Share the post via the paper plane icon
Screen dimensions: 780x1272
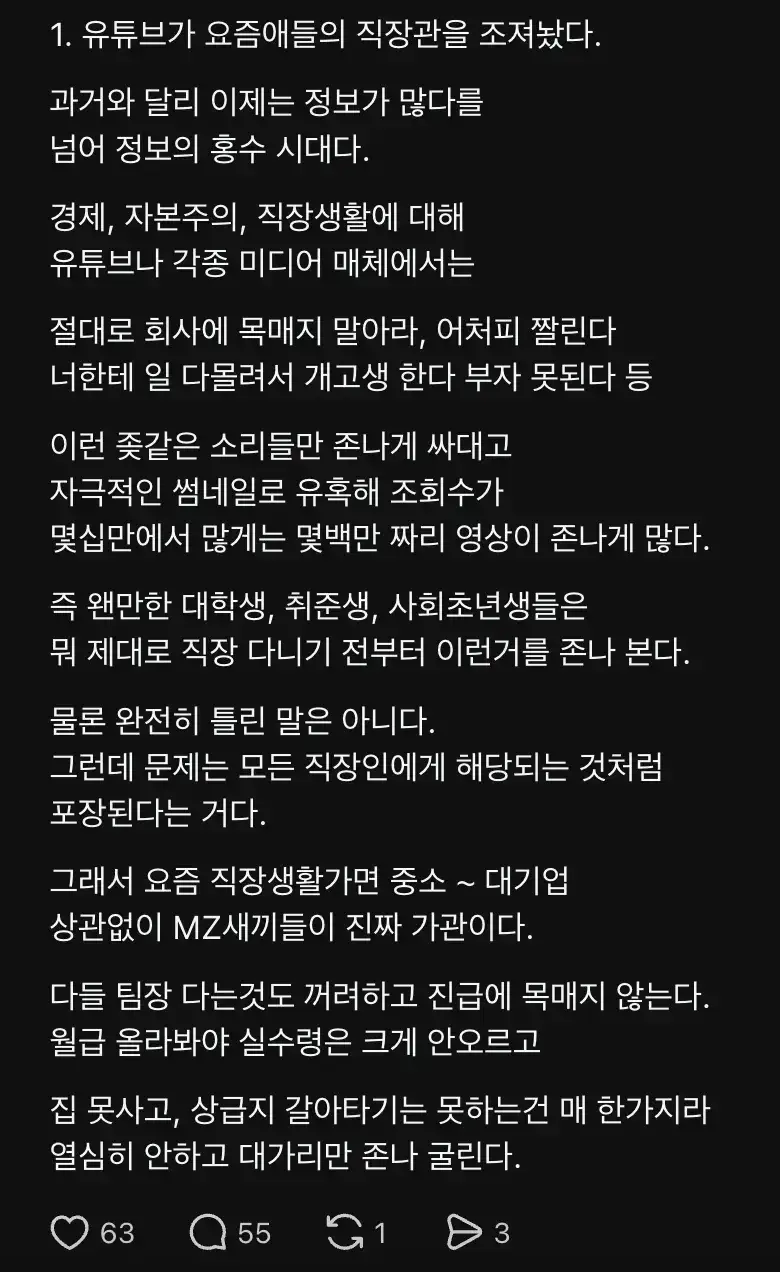464,1233
